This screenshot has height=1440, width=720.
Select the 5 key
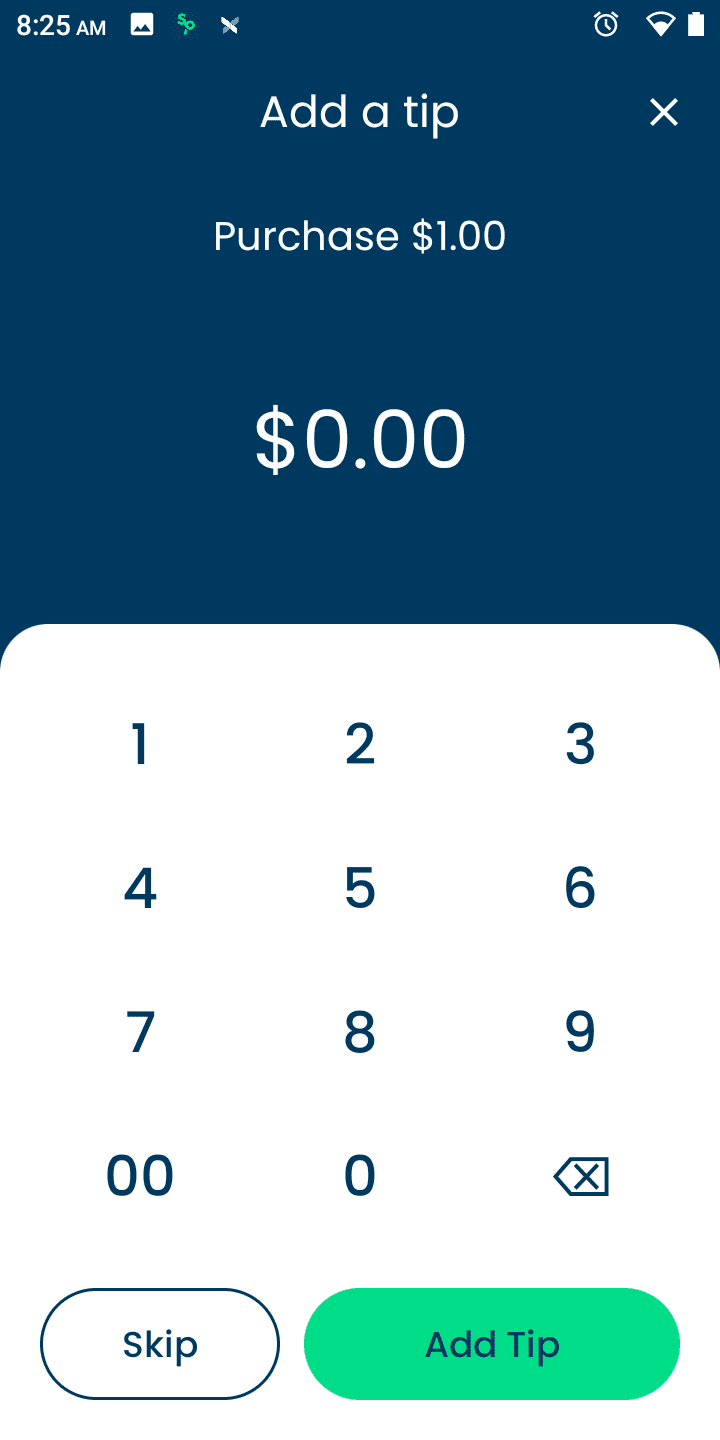point(360,888)
